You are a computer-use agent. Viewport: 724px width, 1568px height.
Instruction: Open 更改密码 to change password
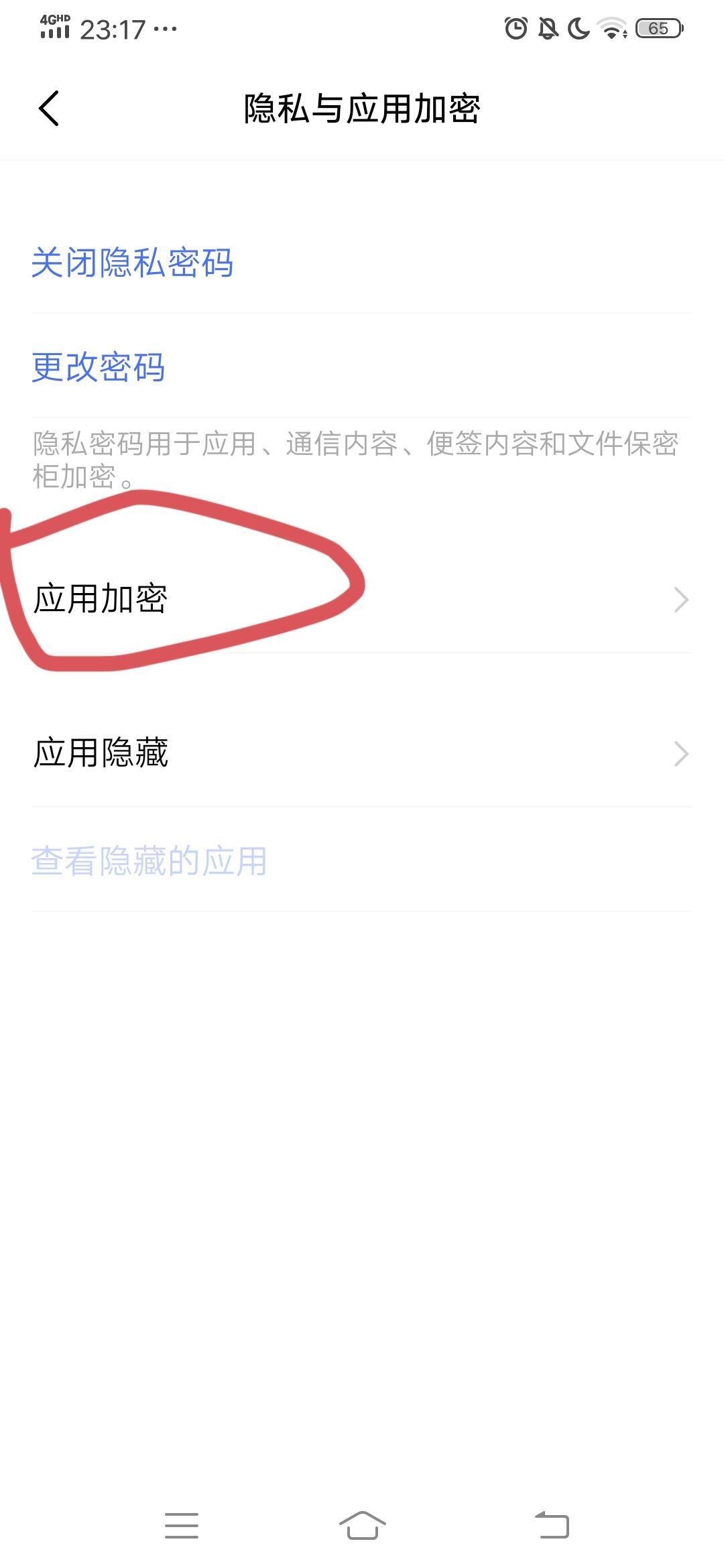click(x=99, y=367)
